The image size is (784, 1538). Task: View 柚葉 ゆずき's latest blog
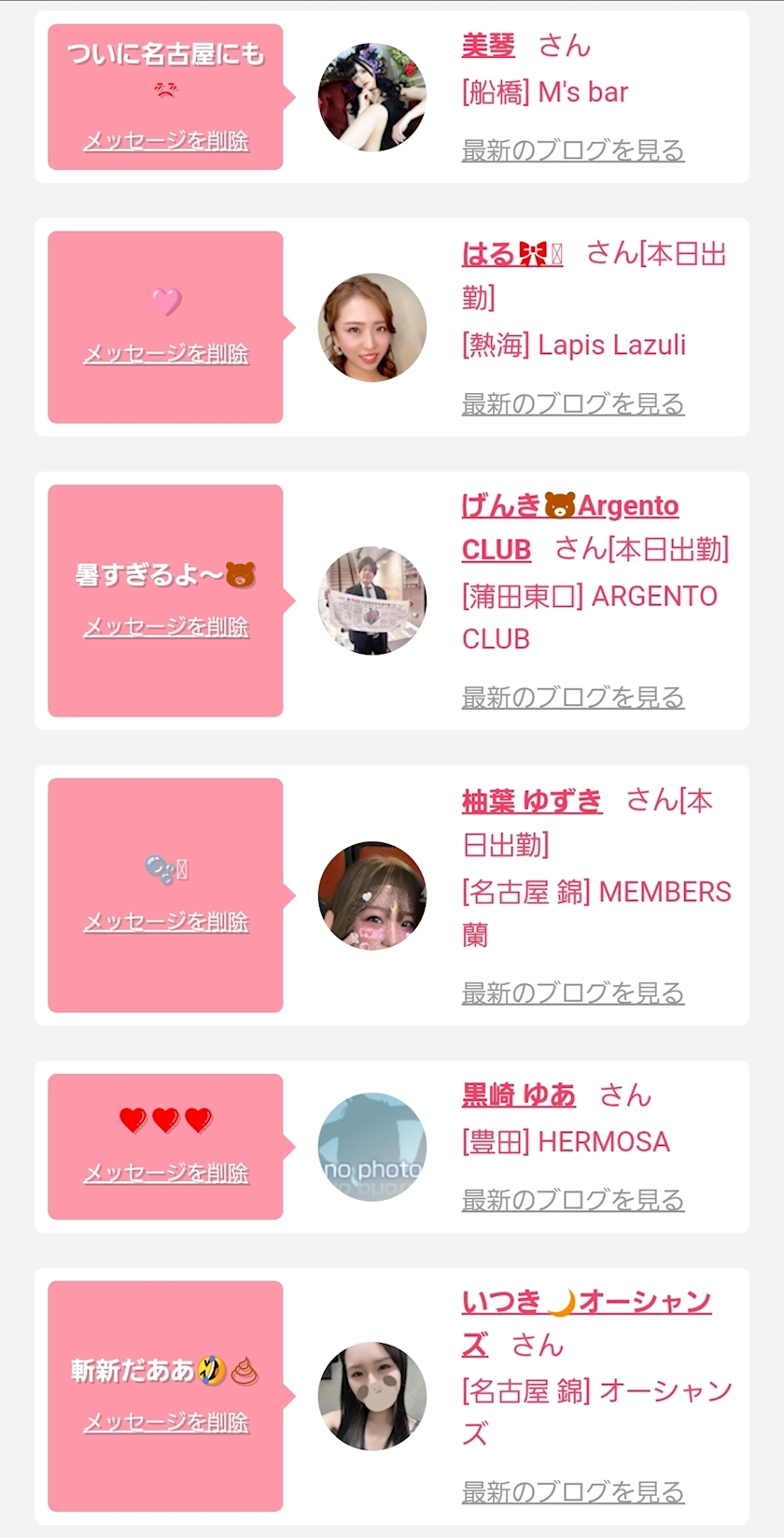point(573,993)
